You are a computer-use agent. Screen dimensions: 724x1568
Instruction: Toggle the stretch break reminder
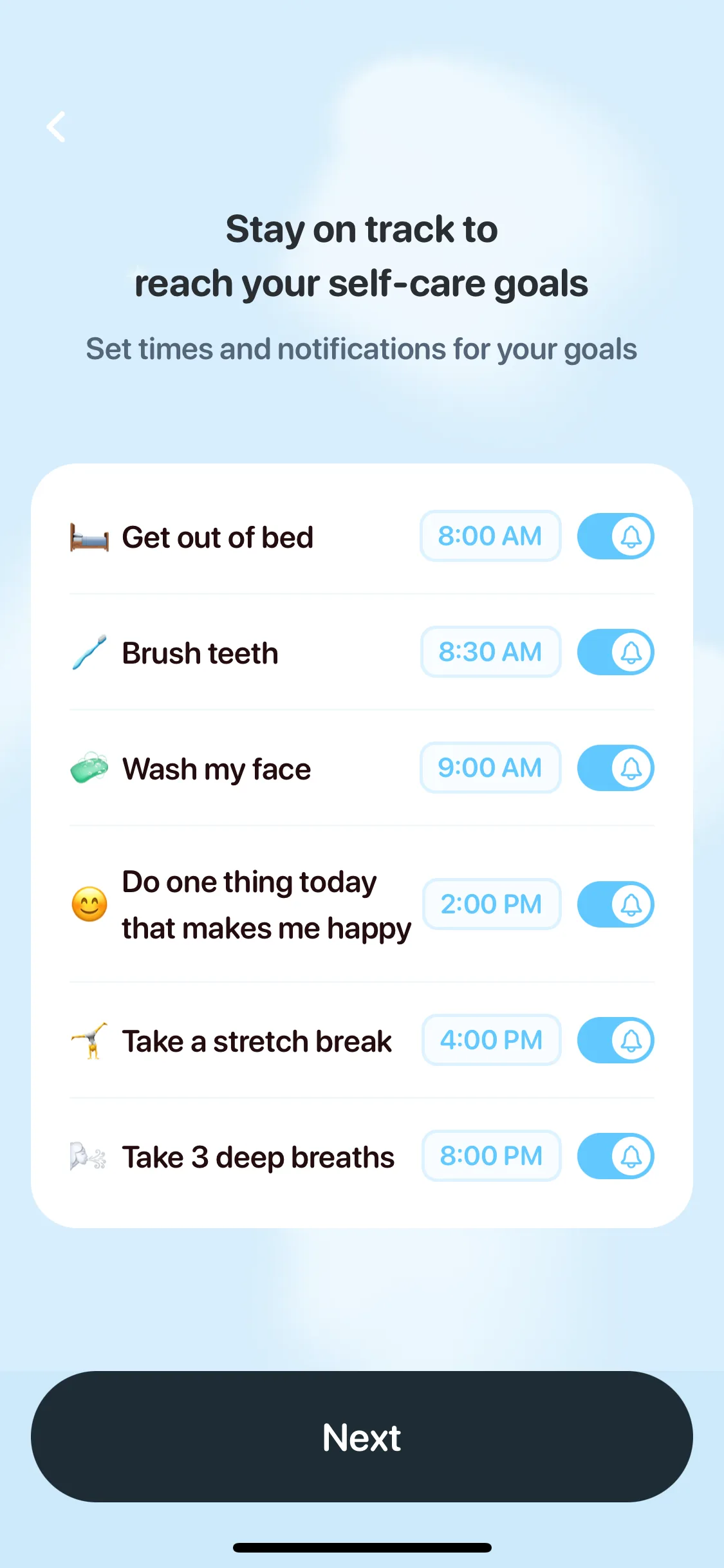click(x=616, y=1040)
